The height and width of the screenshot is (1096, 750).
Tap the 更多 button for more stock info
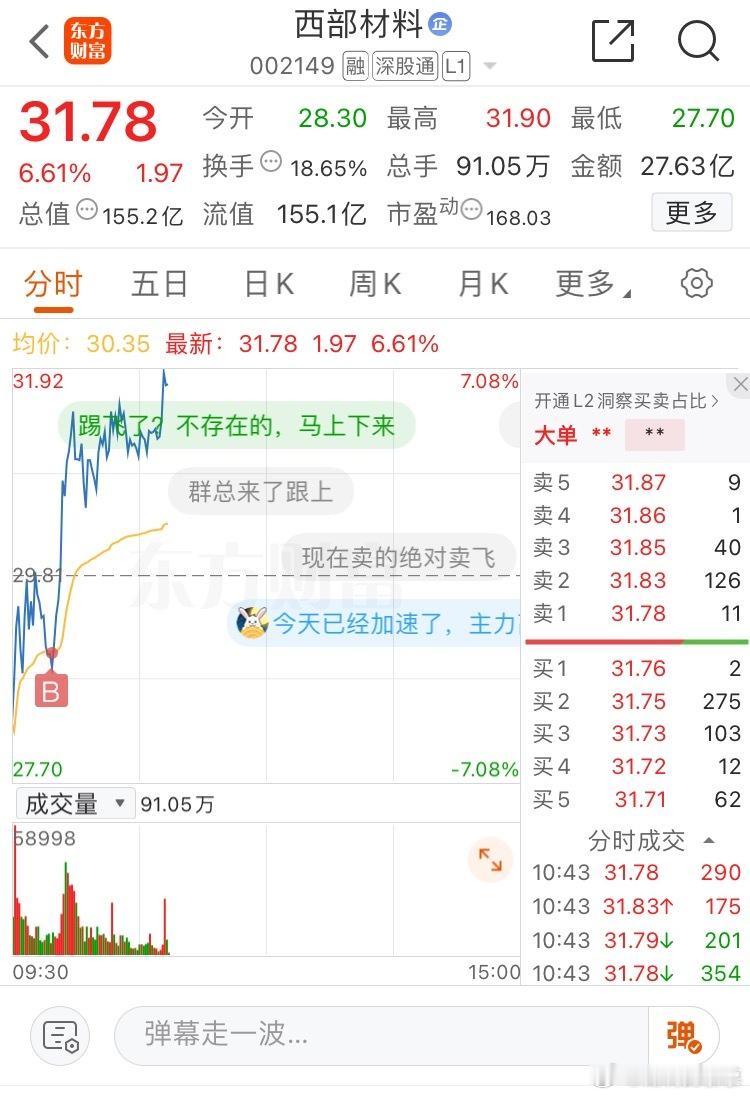pyautogui.click(x=691, y=212)
